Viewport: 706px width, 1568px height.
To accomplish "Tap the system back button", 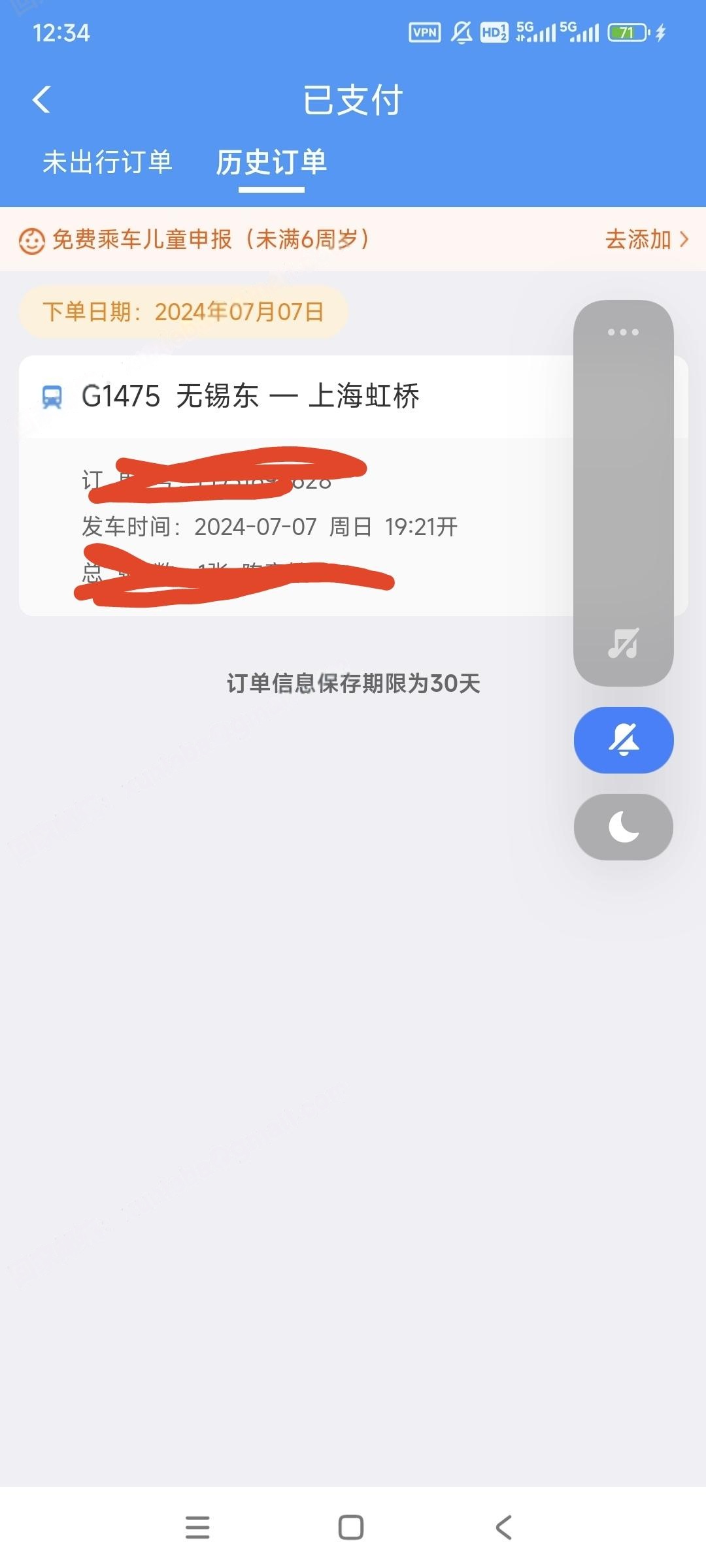I will tap(503, 1527).
